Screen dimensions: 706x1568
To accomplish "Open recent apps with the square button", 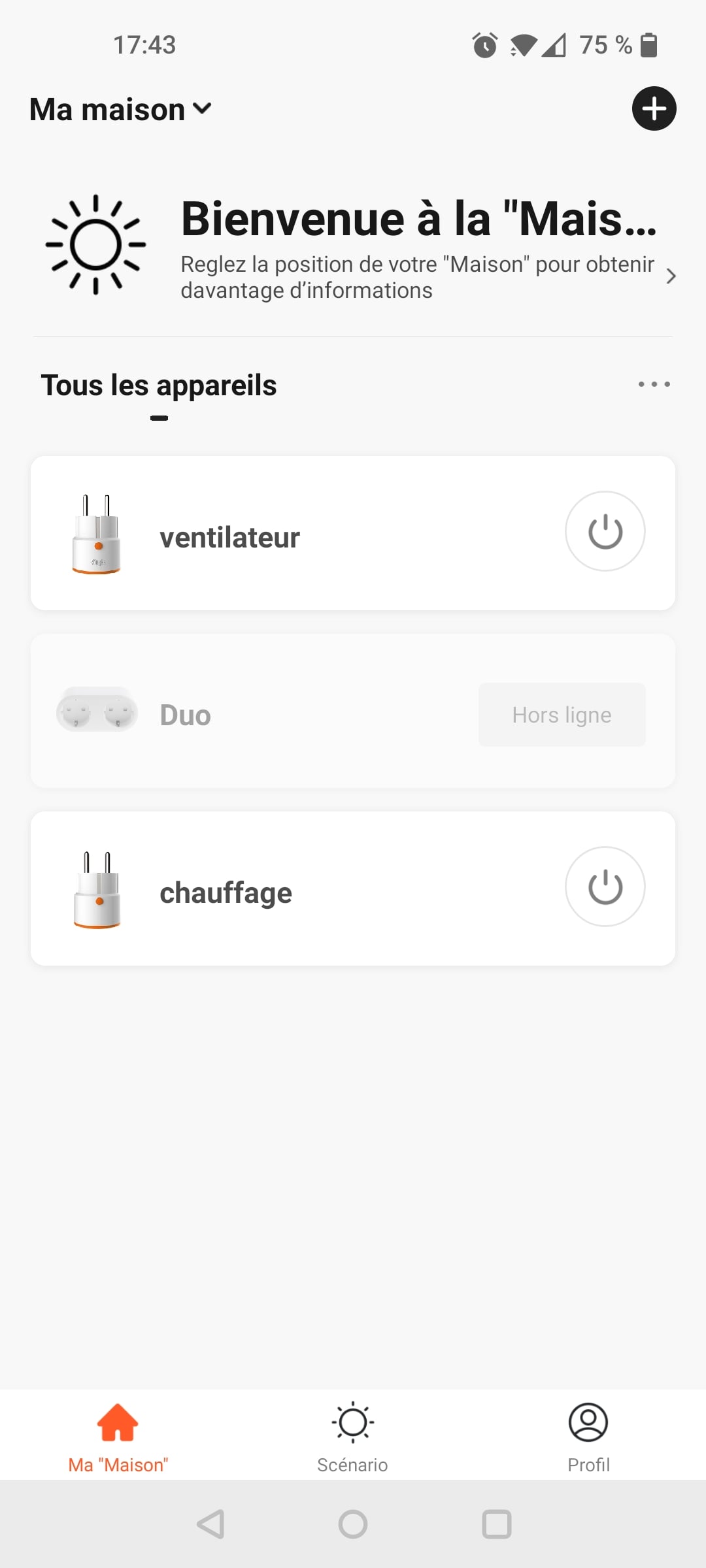I will pyautogui.click(x=496, y=1524).
